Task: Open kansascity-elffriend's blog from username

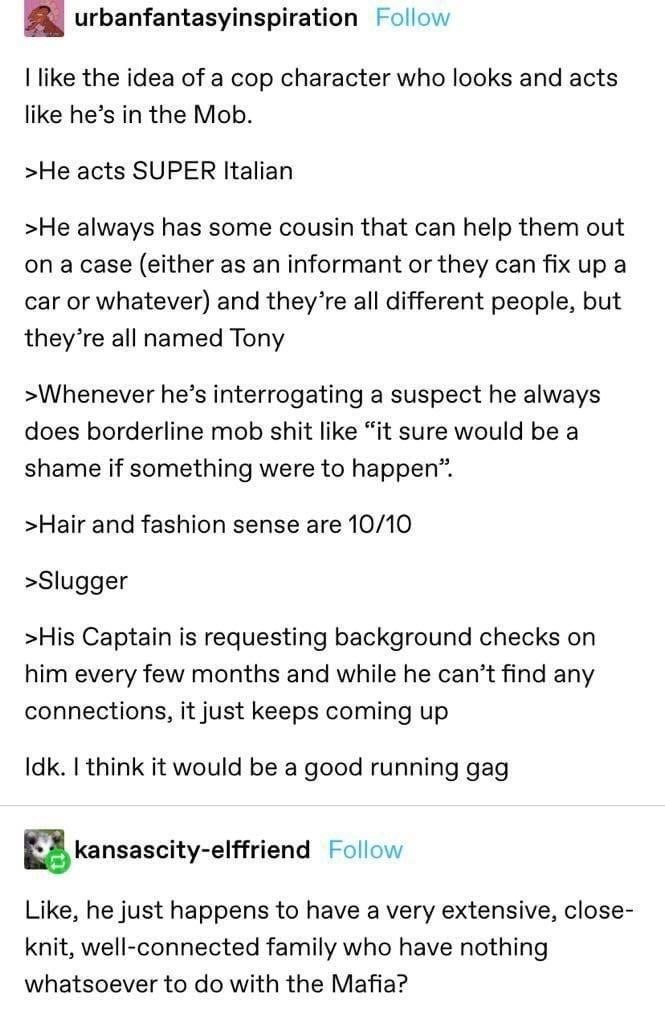Action: (192, 850)
